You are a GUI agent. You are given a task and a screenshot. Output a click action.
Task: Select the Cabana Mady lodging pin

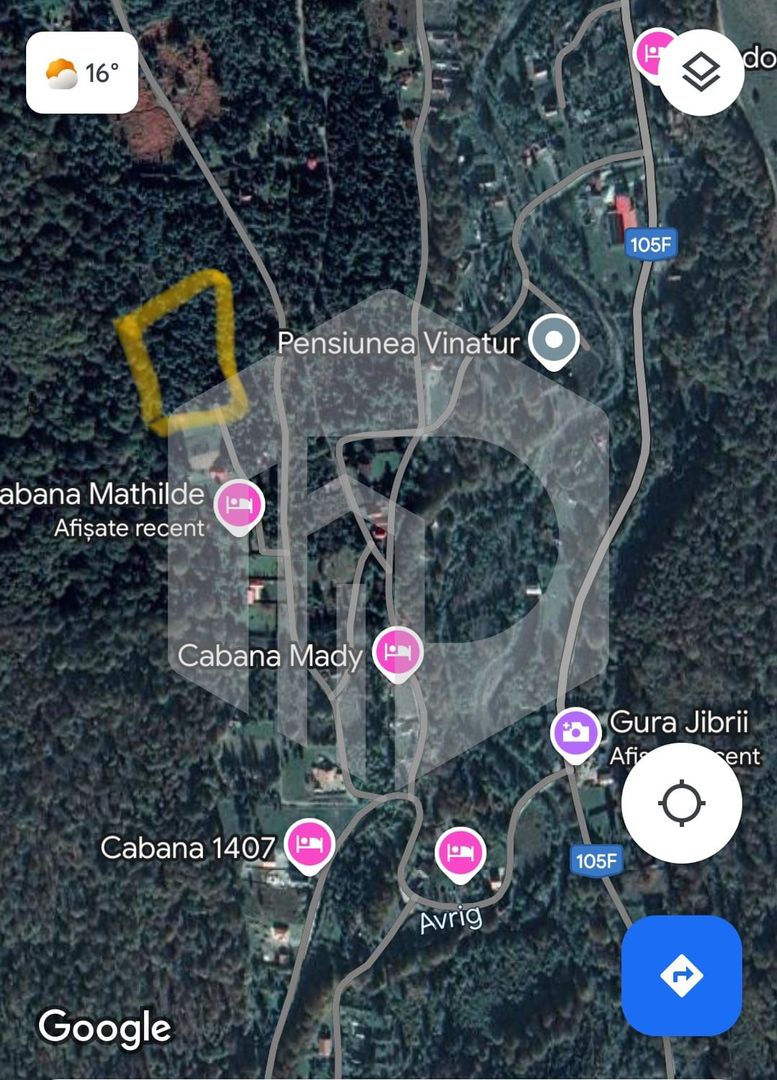click(397, 651)
